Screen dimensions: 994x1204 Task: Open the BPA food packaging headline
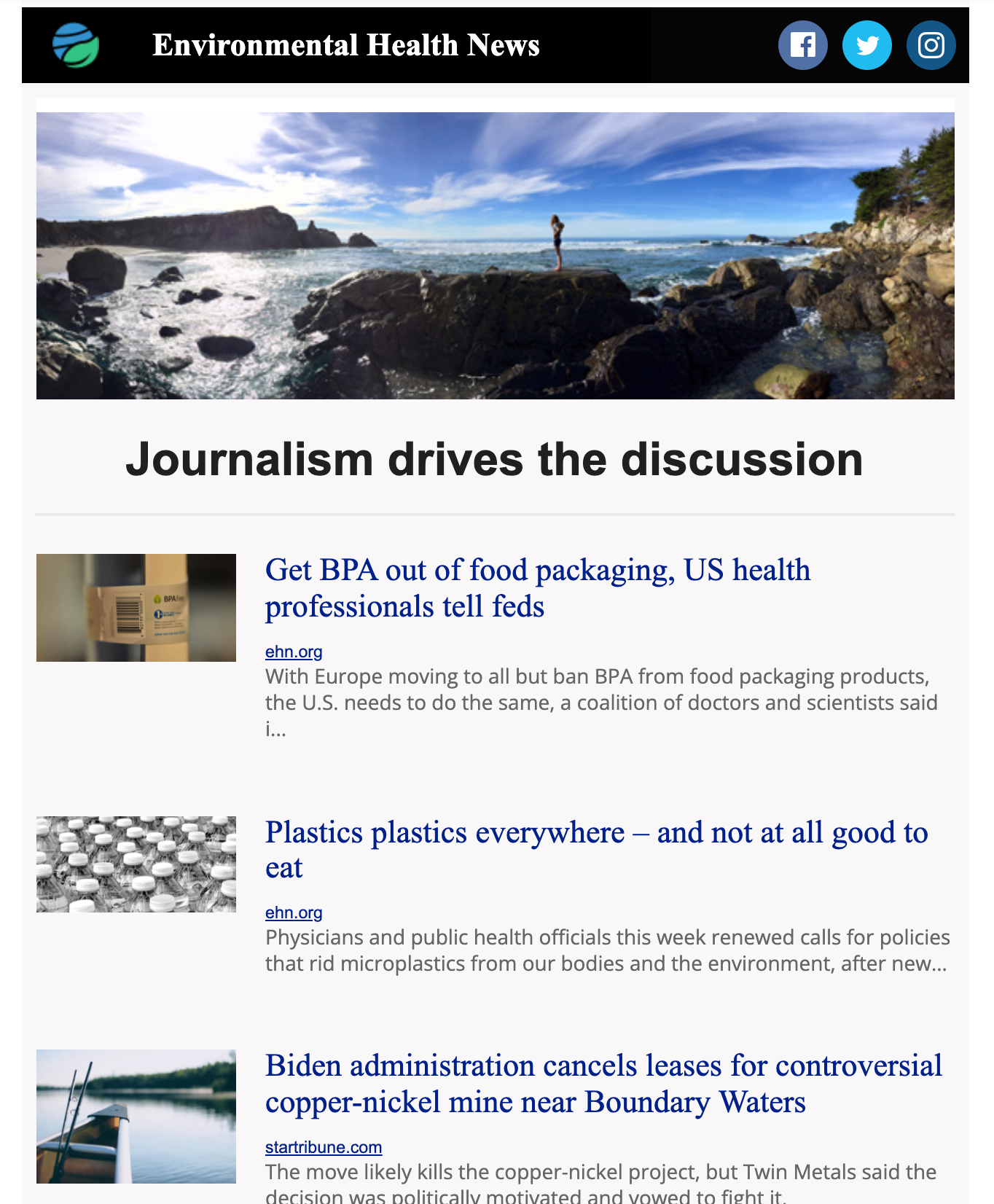coord(537,587)
